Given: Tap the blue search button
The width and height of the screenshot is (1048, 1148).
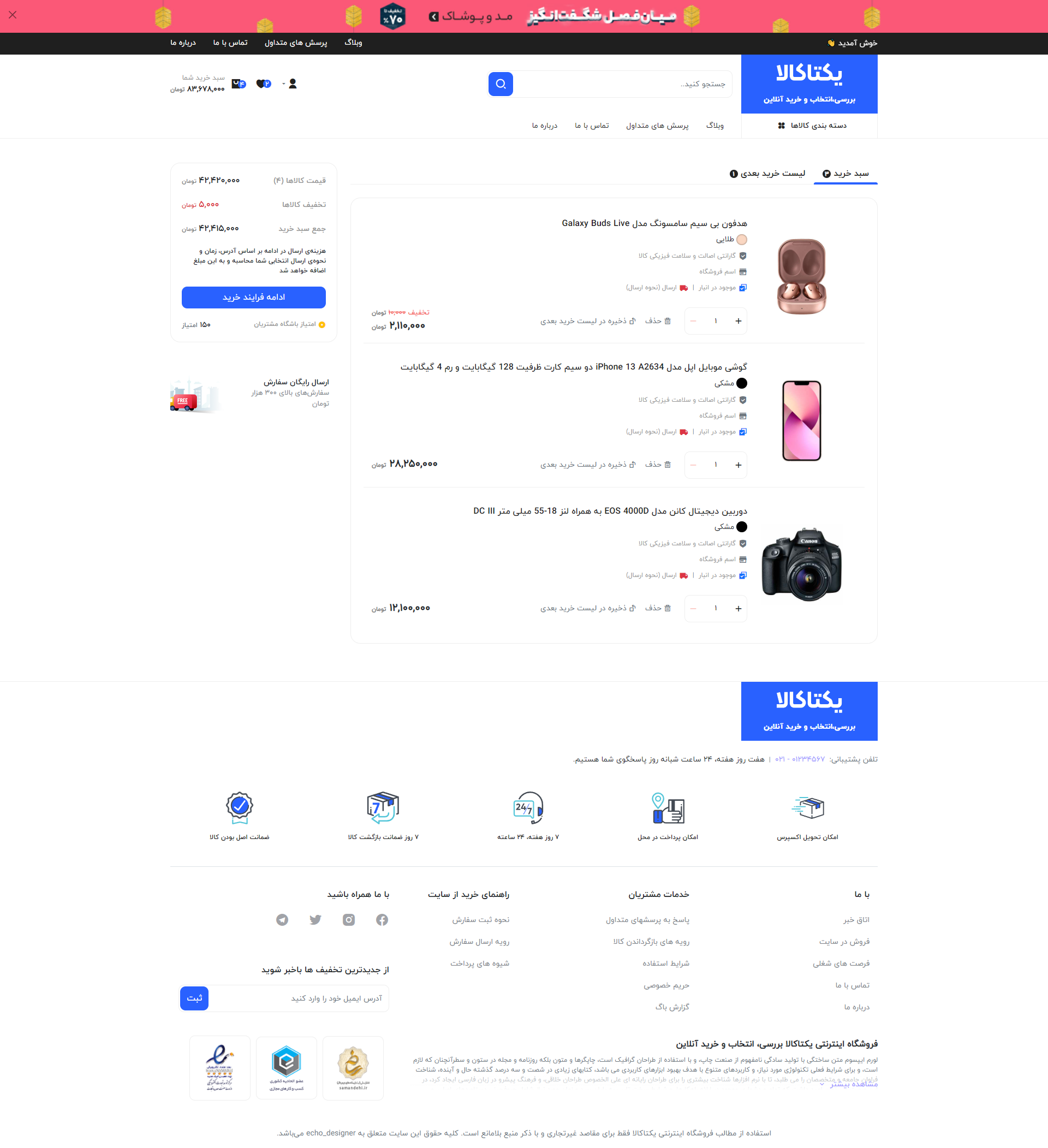Looking at the screenshot, I should tap(501, 84).
